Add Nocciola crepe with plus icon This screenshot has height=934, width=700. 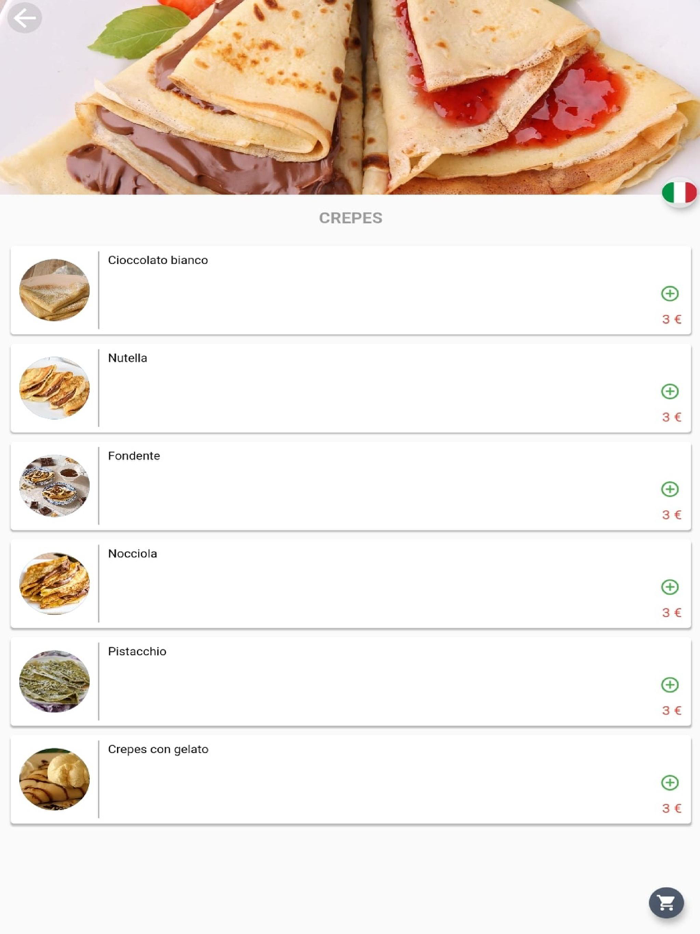670,587
